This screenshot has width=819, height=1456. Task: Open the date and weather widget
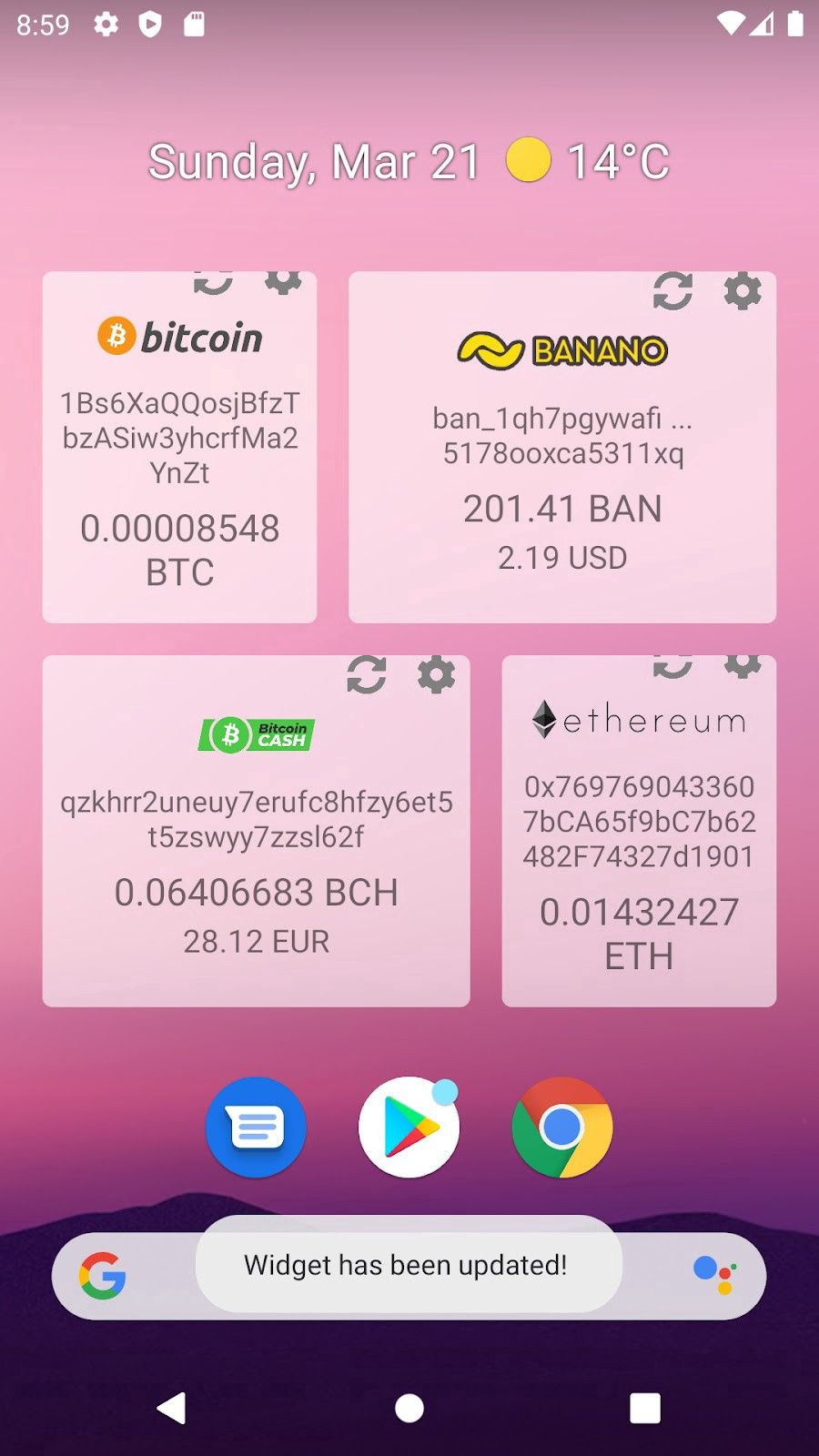point(409,162)
